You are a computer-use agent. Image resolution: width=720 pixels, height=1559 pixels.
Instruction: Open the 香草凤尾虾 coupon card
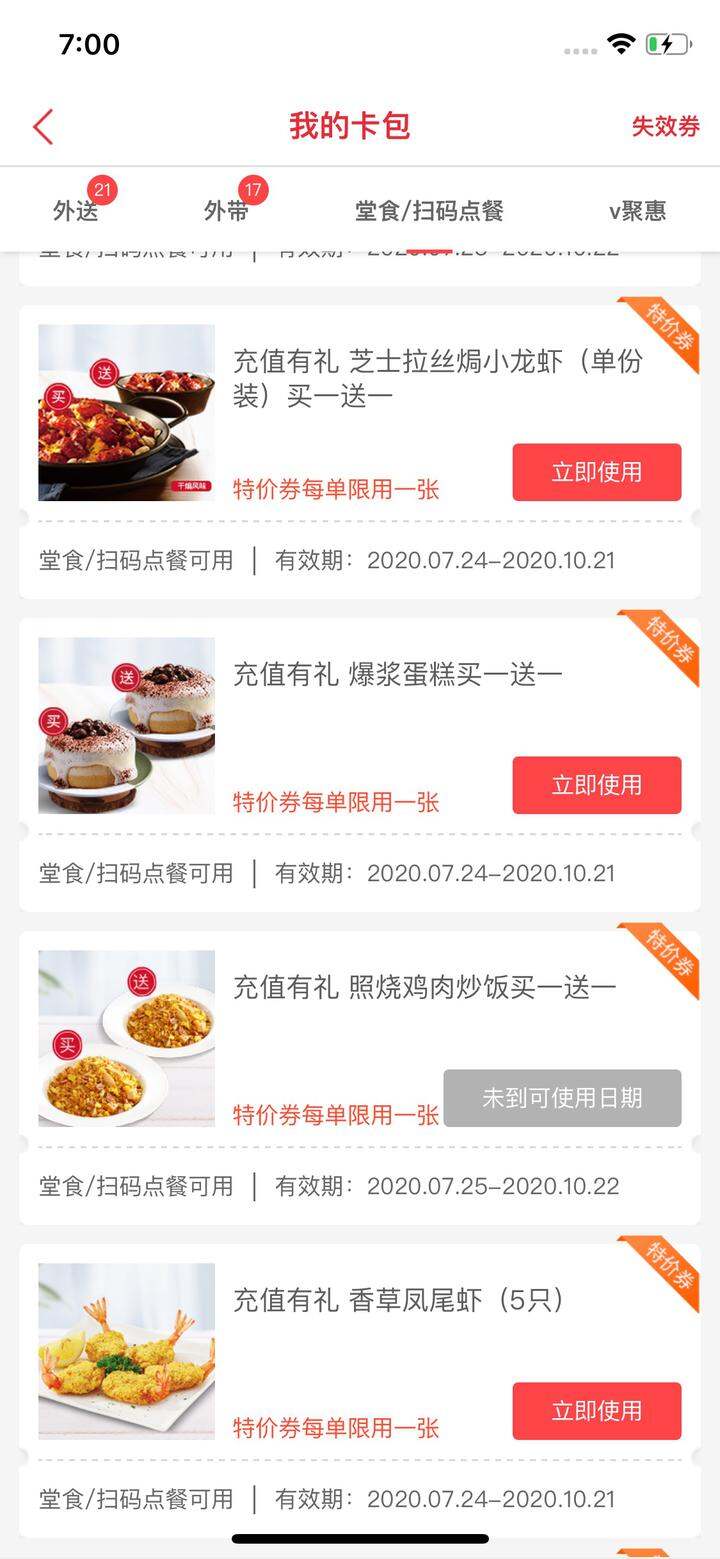pos(360,1391)
